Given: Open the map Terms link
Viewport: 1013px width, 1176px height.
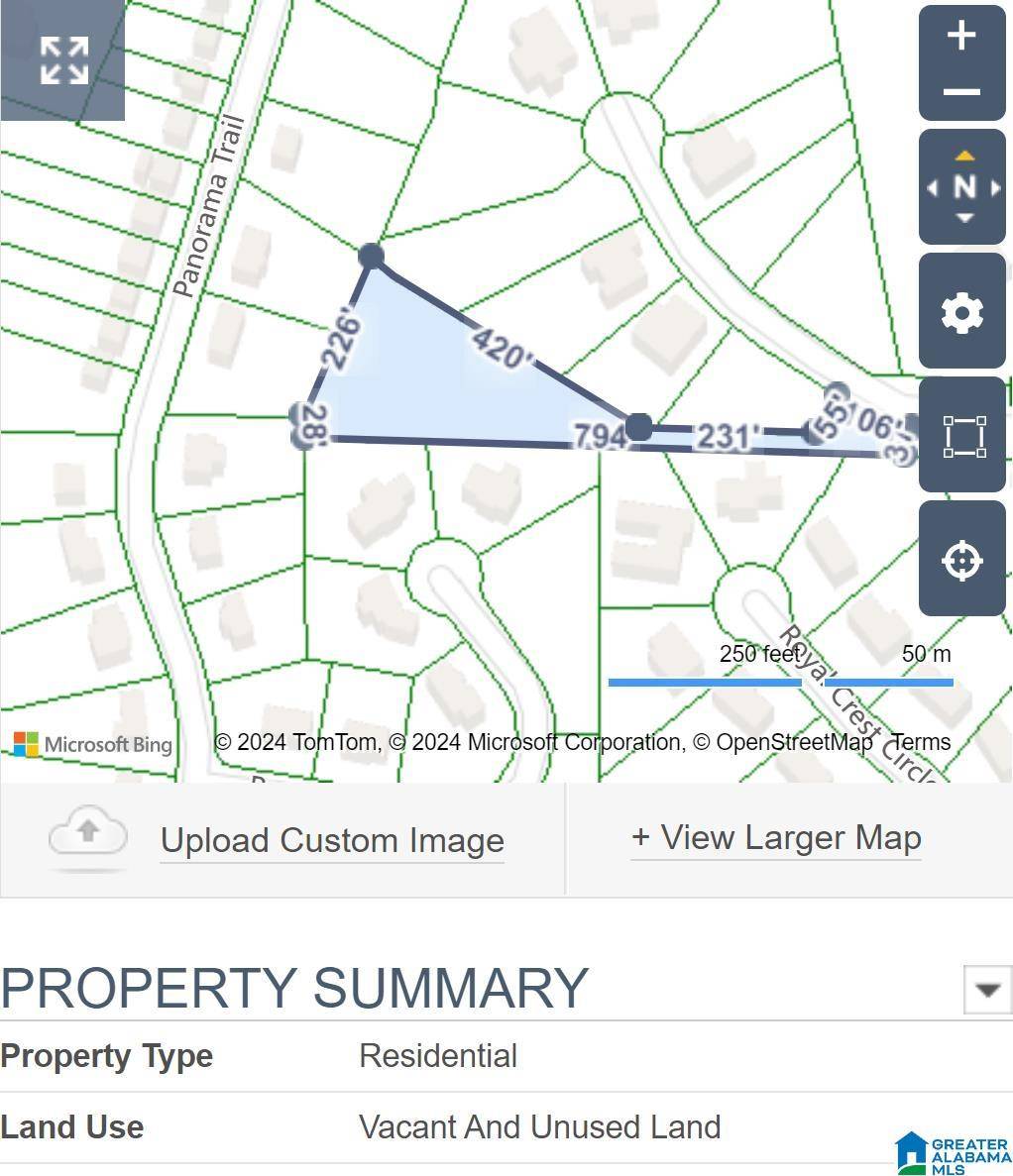Looking at the screenshot, I should click(x=921, y=742).
